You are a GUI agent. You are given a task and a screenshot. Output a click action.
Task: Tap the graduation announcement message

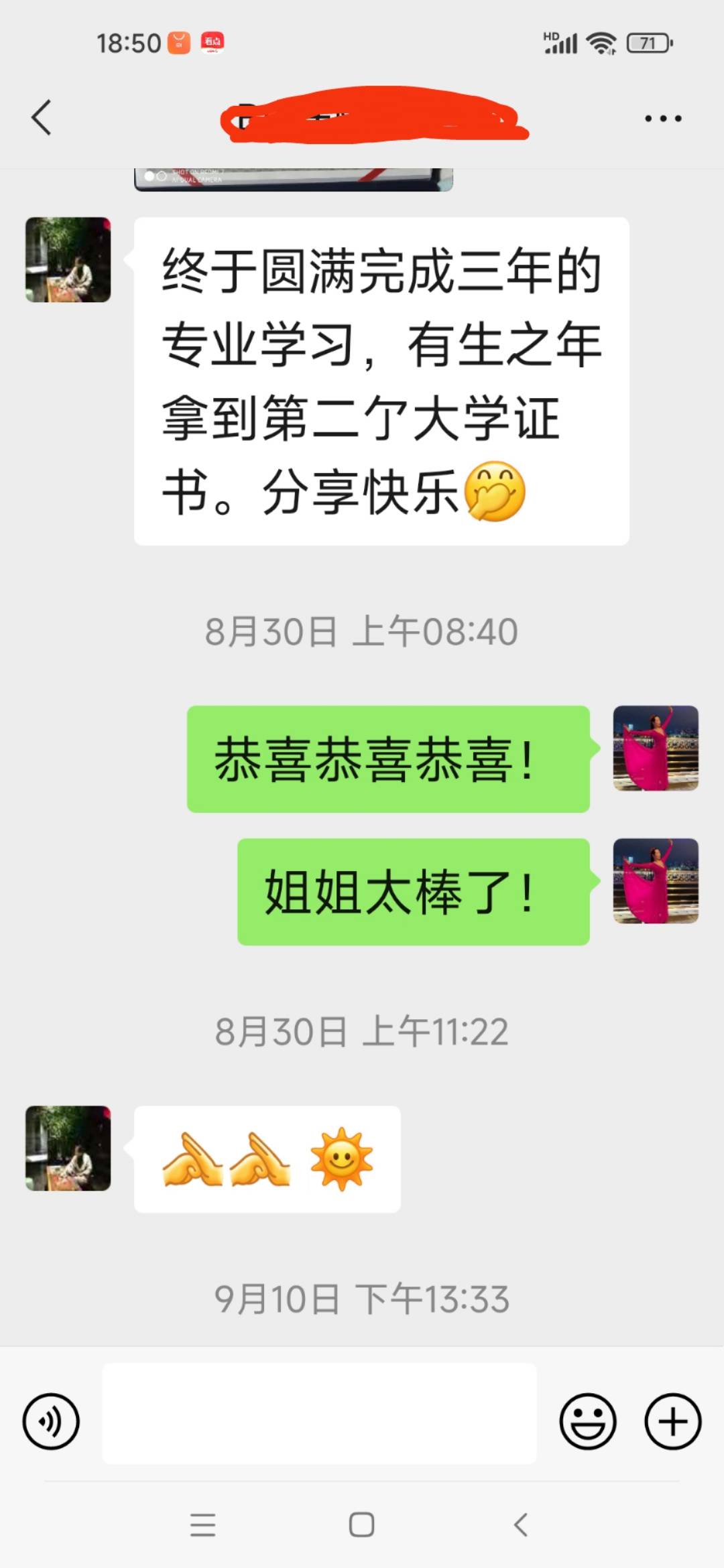click(x=382, y=379)
